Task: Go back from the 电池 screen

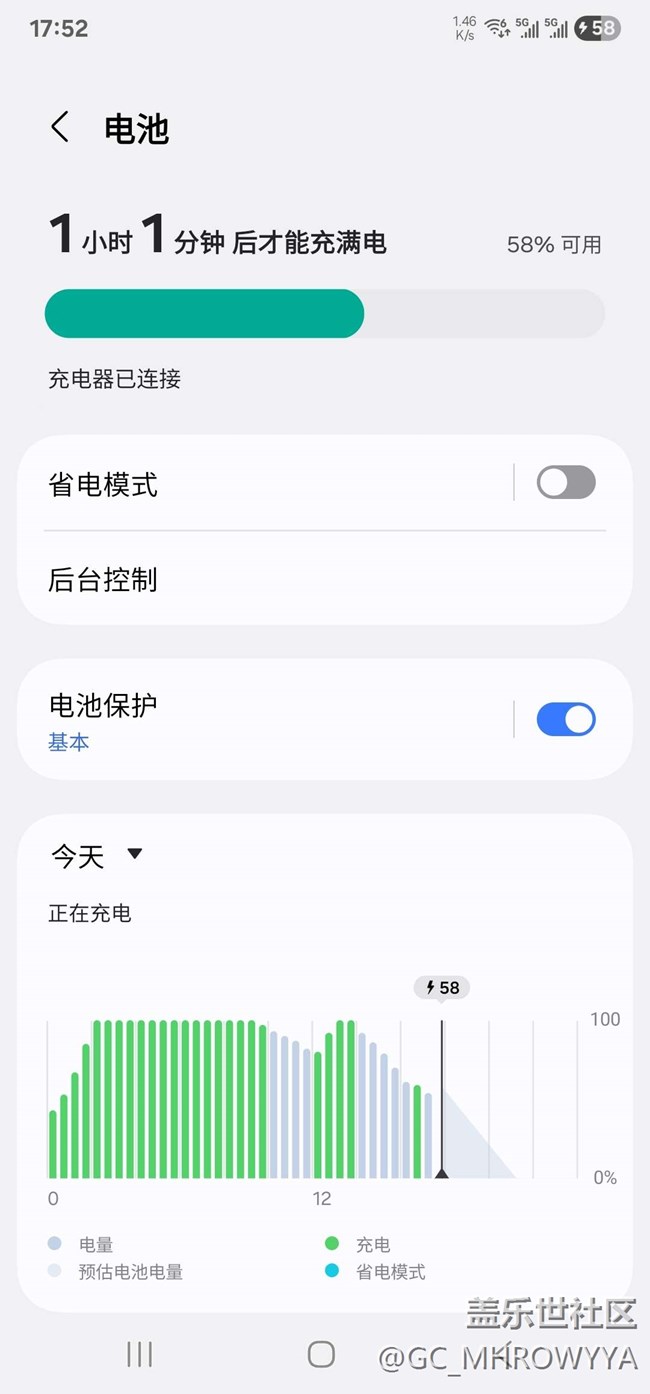Action: click(60, 128)
